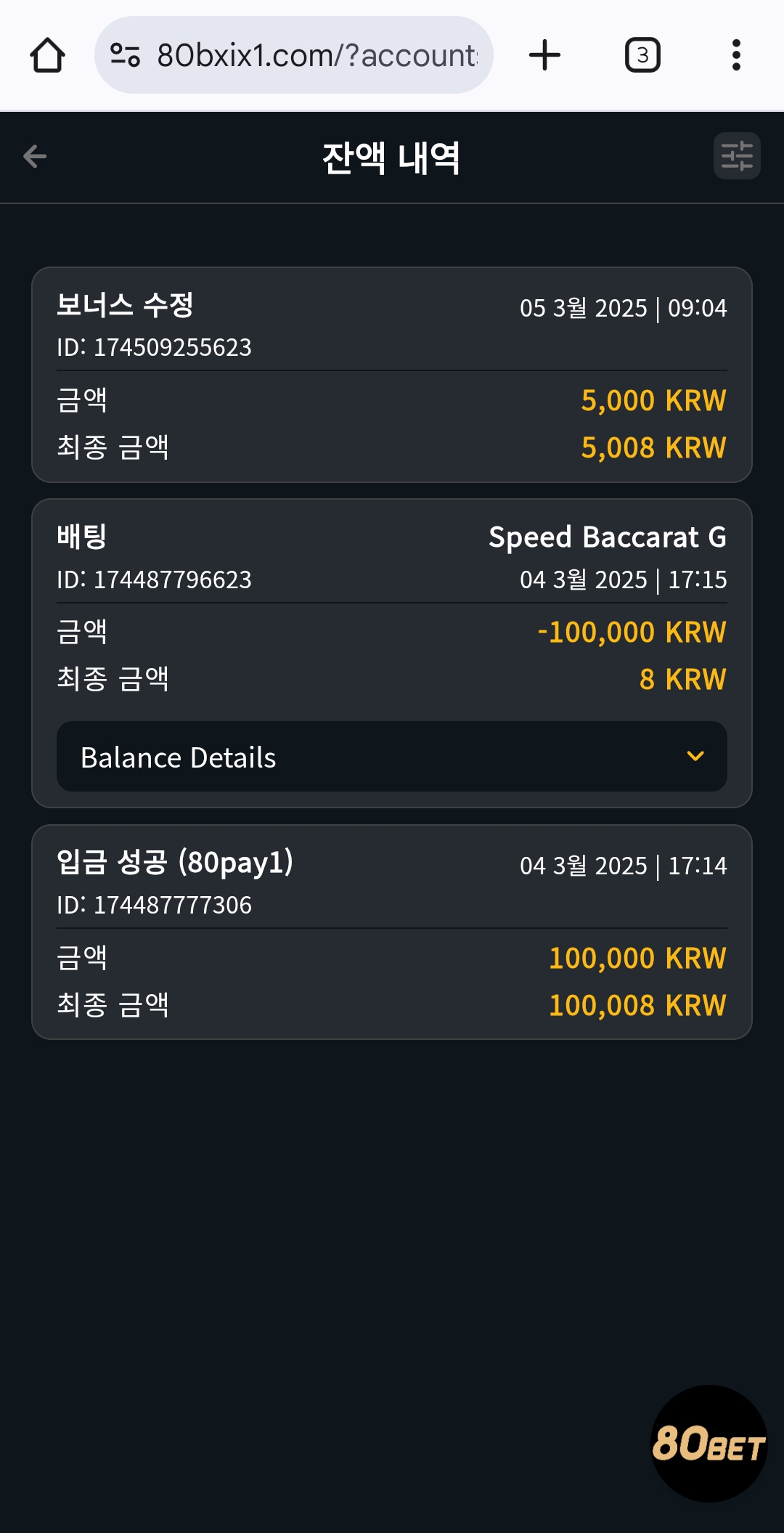The image size is (784, 1533).
Task: Open the tab switcher showing 3 tabs
Action: [x=642, y=55]
